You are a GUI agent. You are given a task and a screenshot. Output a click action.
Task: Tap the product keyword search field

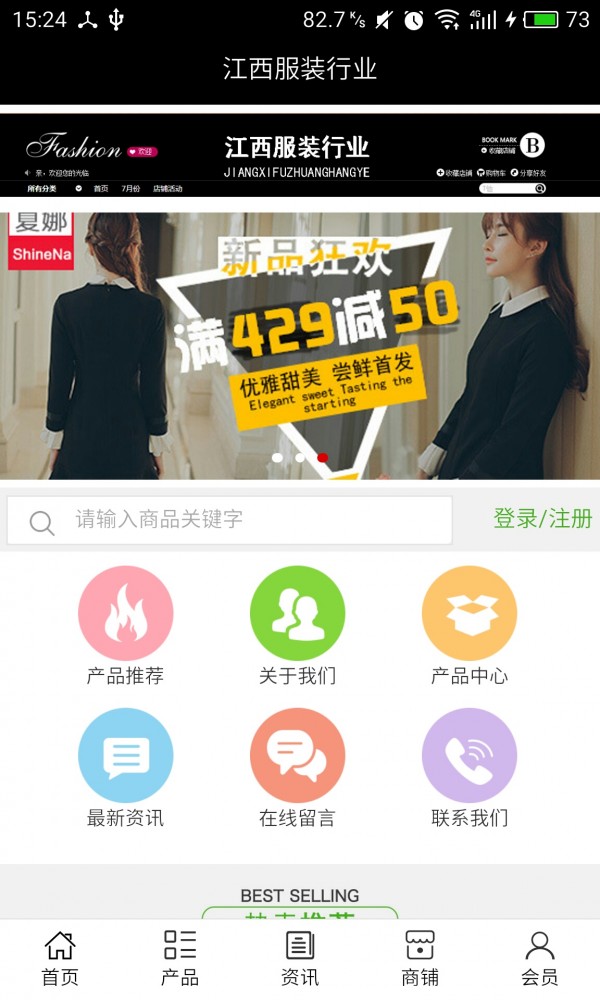(x=250, y=520)
